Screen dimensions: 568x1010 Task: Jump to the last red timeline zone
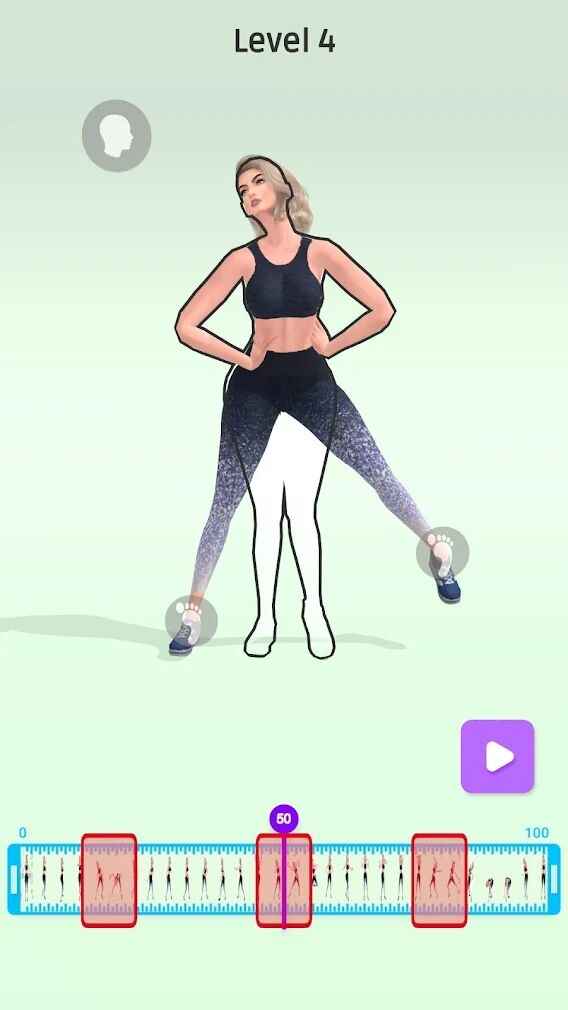point(439,881)
